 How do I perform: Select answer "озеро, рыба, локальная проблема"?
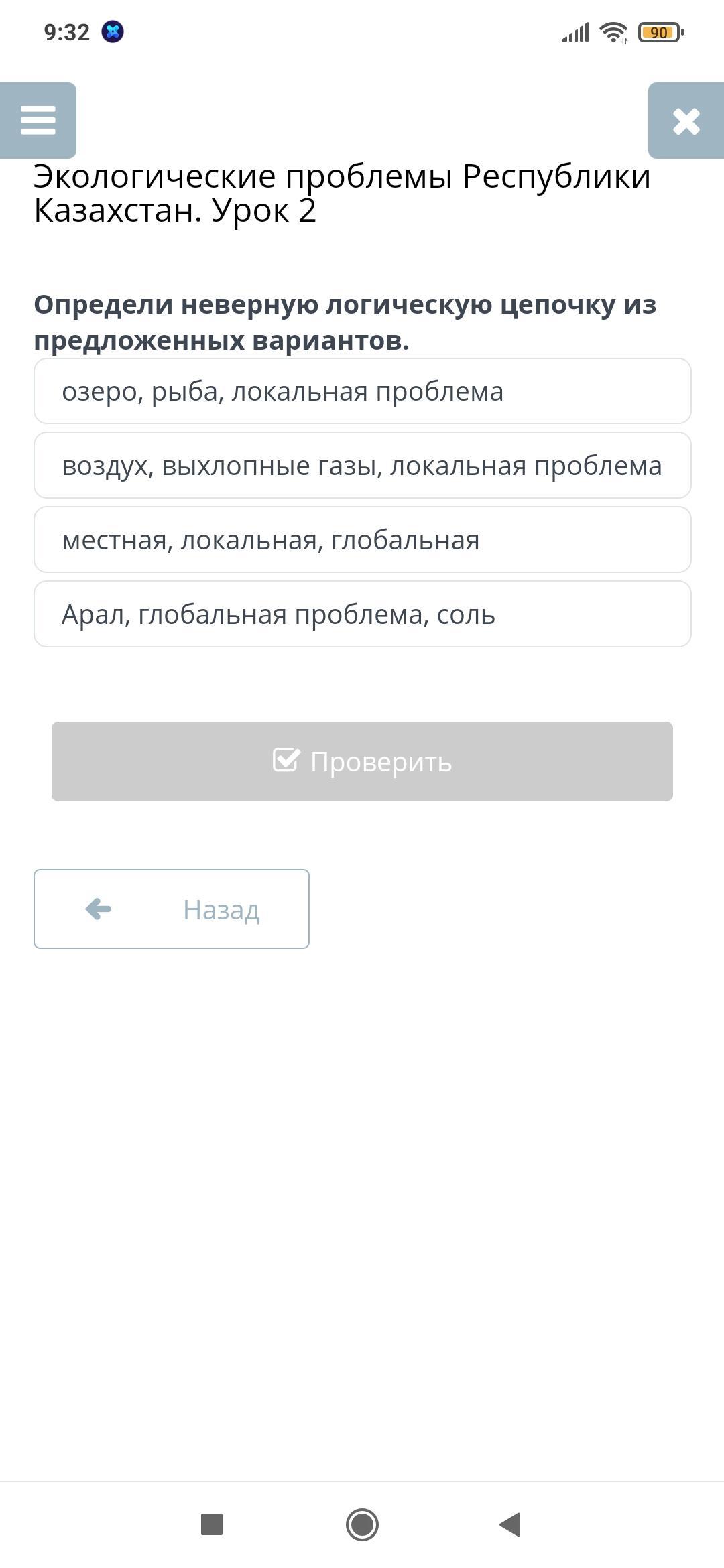pyautogui.click(x=363, y=391)
